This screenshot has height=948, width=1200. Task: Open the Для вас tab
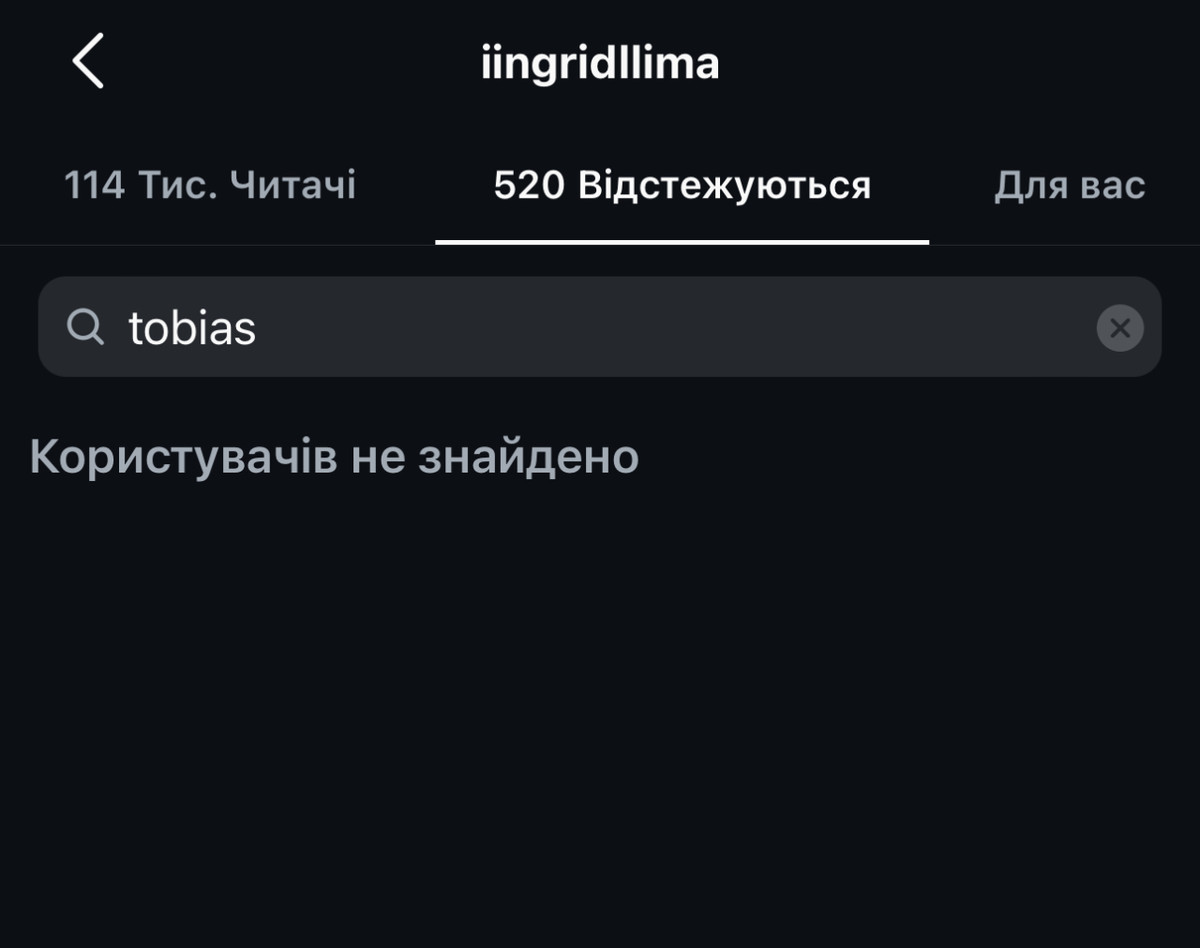pyautogui.click(x=1069, y=186)
